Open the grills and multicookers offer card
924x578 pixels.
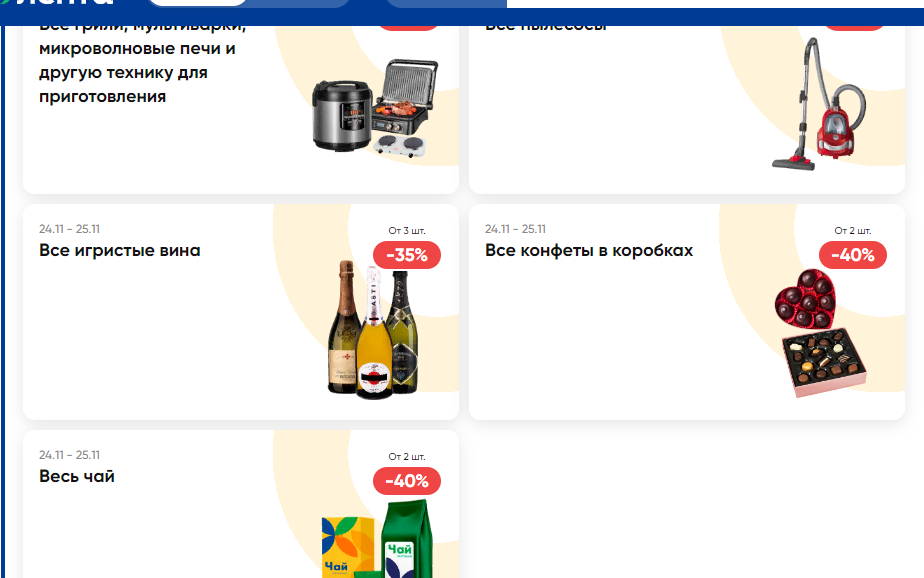(240, 110)
